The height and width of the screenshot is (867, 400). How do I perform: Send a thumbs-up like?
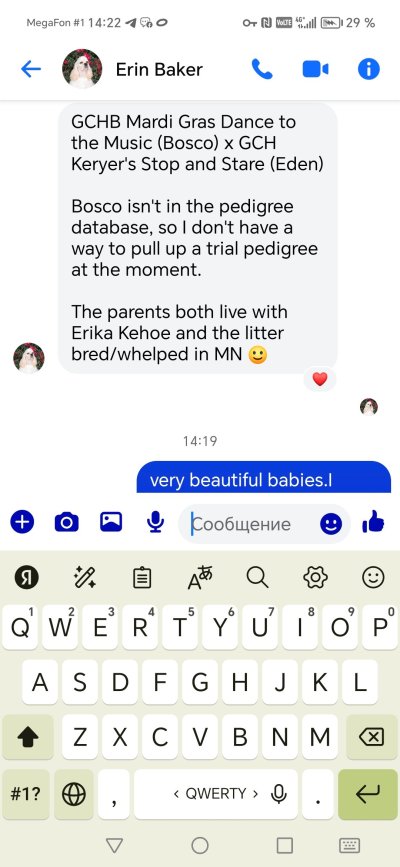click(x=373, y=521)
